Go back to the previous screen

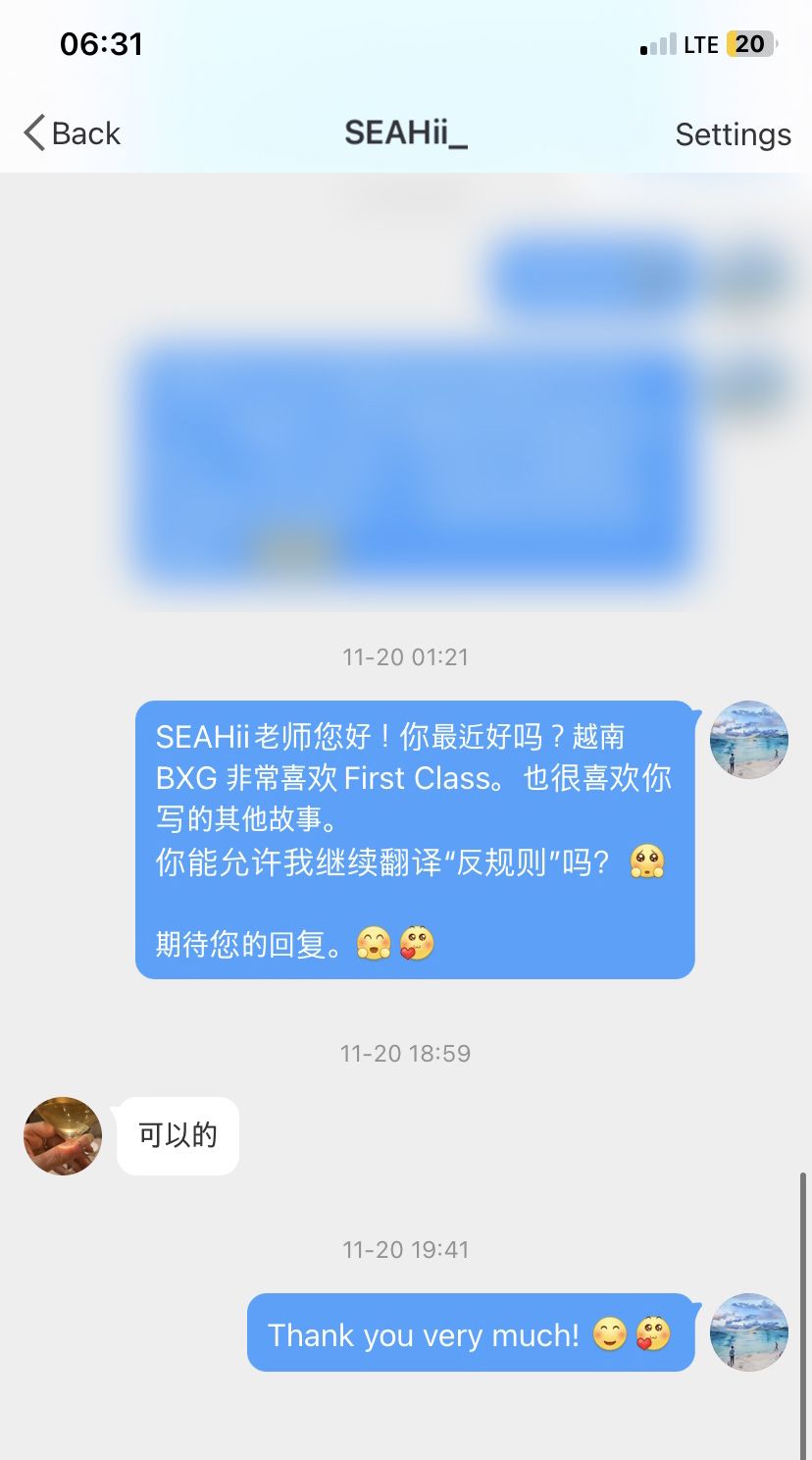point(73,133)
